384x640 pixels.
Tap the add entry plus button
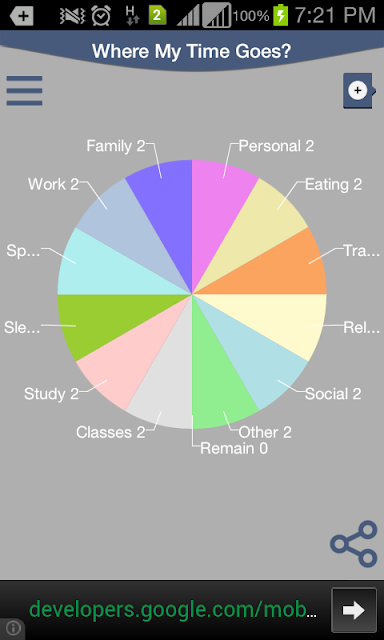tap(358, 91)
